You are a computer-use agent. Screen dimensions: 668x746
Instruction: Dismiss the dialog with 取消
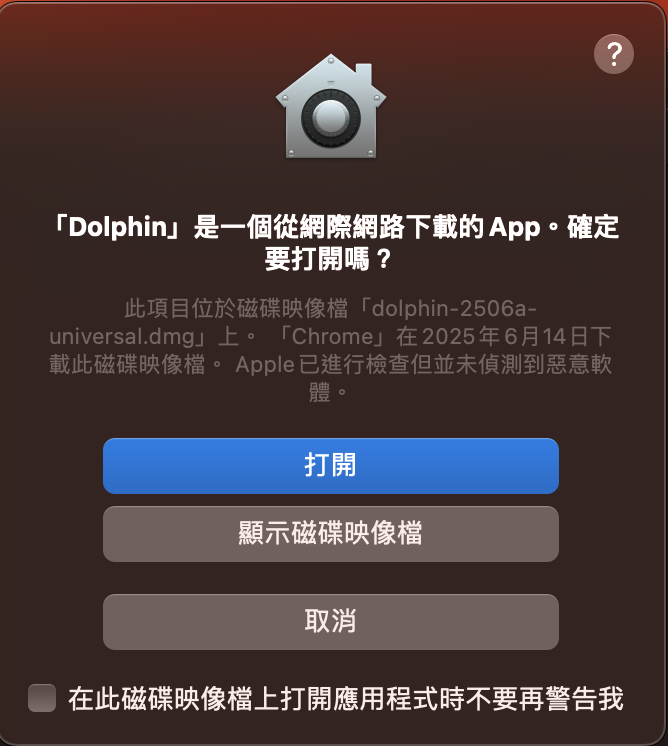click(330, 621)
